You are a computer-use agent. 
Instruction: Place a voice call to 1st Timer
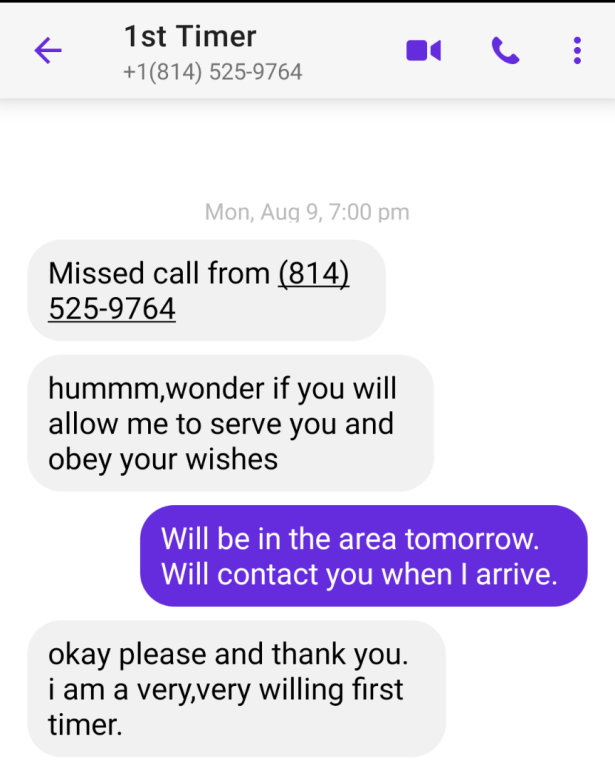pyautogui.click(x=506, y=51)
